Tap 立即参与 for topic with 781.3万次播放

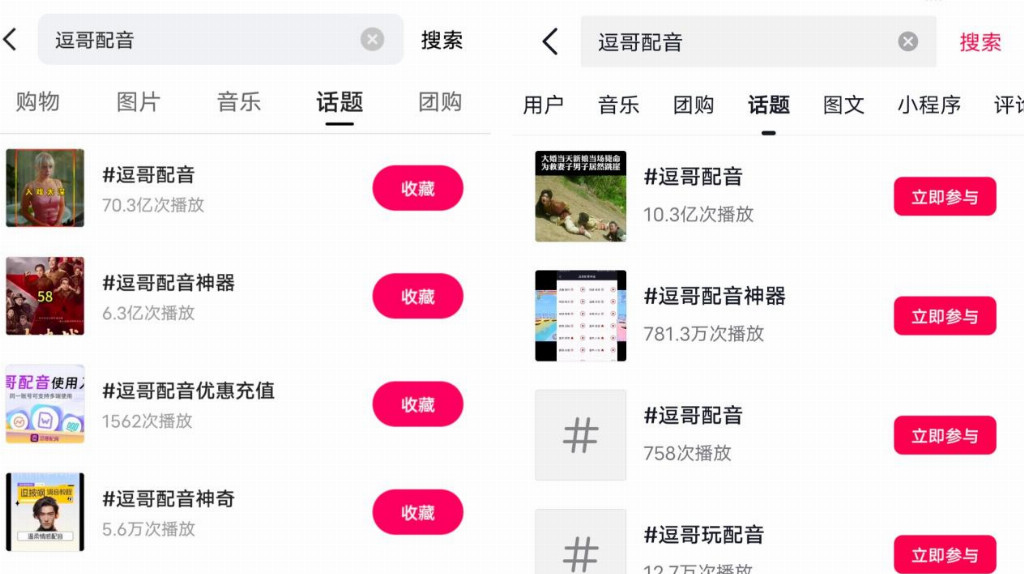click(x=944, y=316)
